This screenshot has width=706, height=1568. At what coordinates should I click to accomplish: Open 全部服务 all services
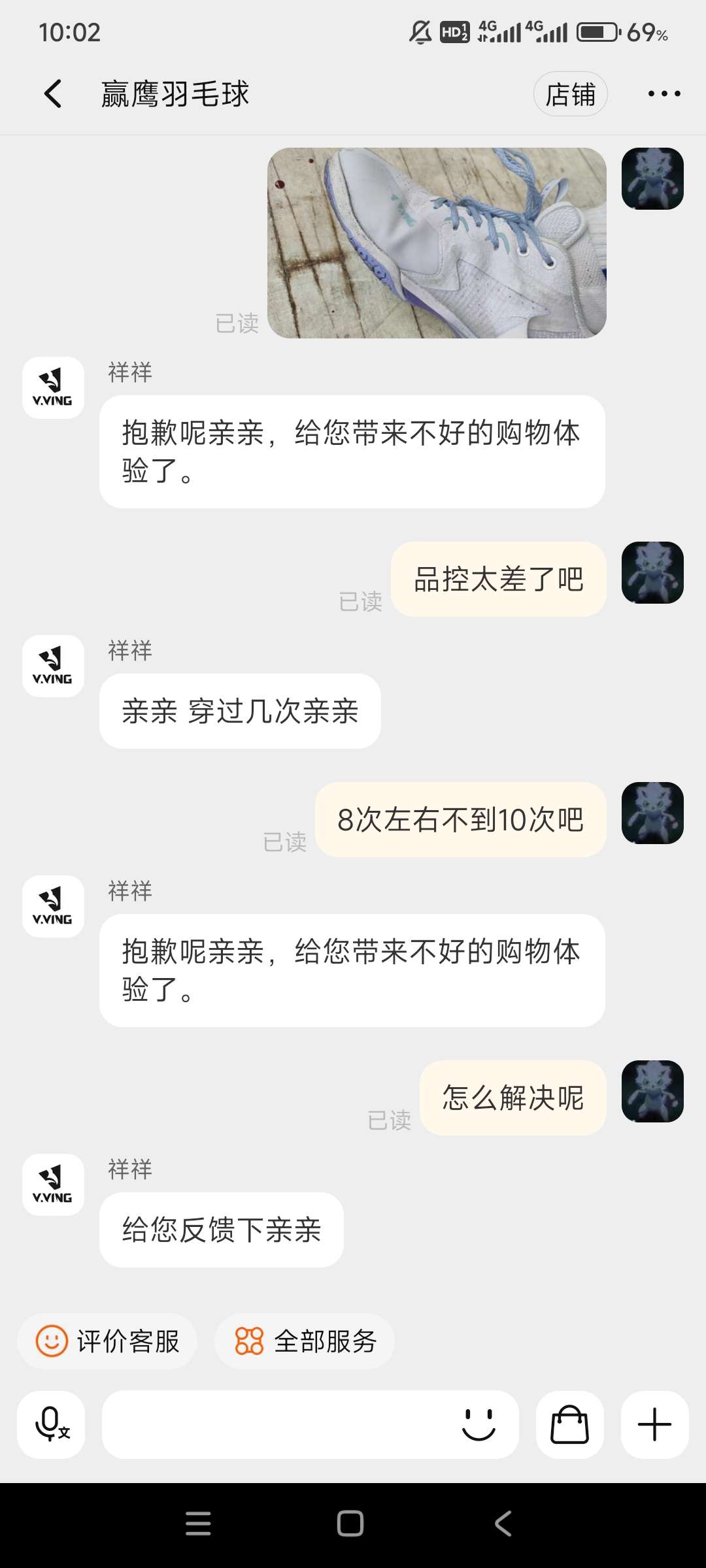pos(305,1341)
